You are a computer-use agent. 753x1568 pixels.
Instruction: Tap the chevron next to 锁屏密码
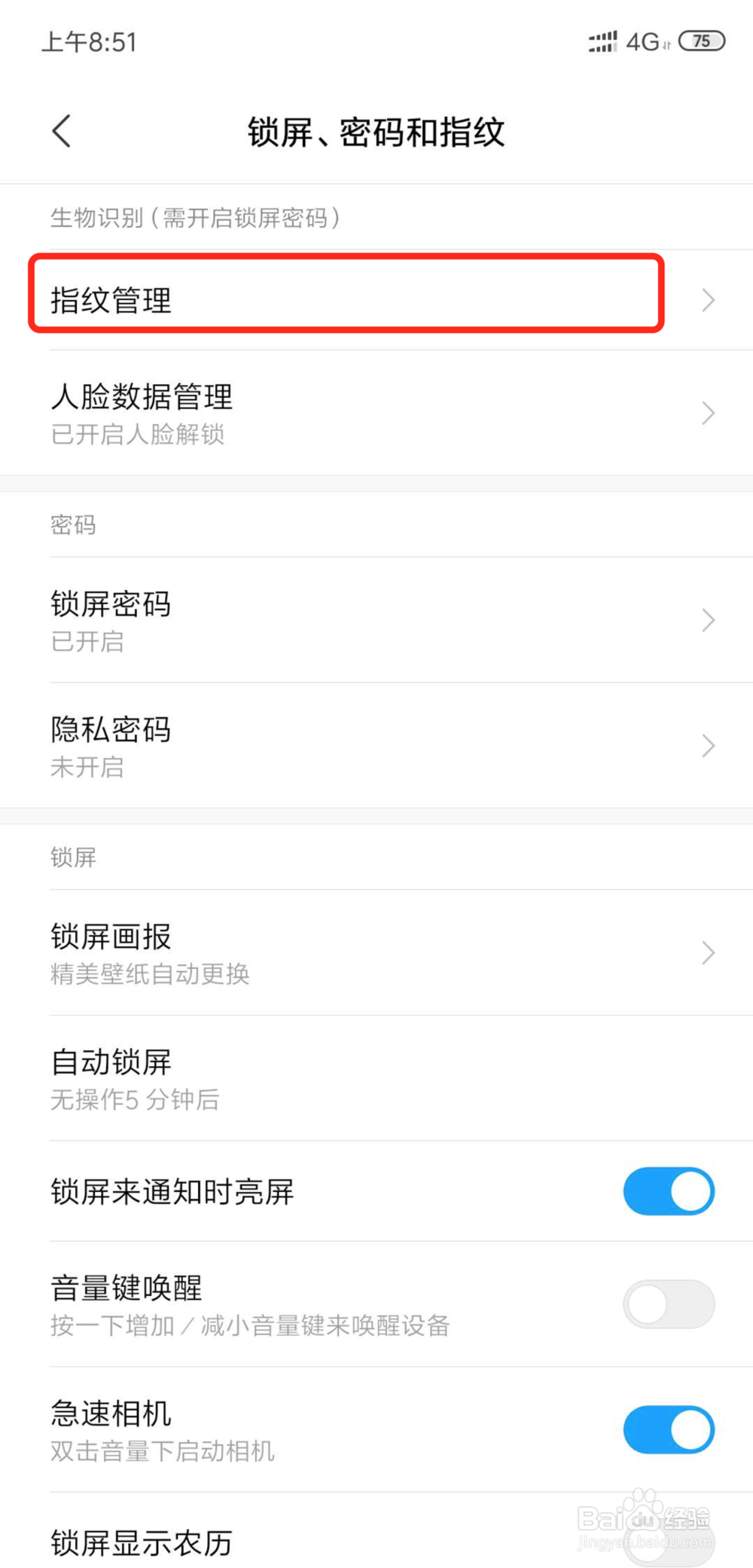(x=706, y=620)
